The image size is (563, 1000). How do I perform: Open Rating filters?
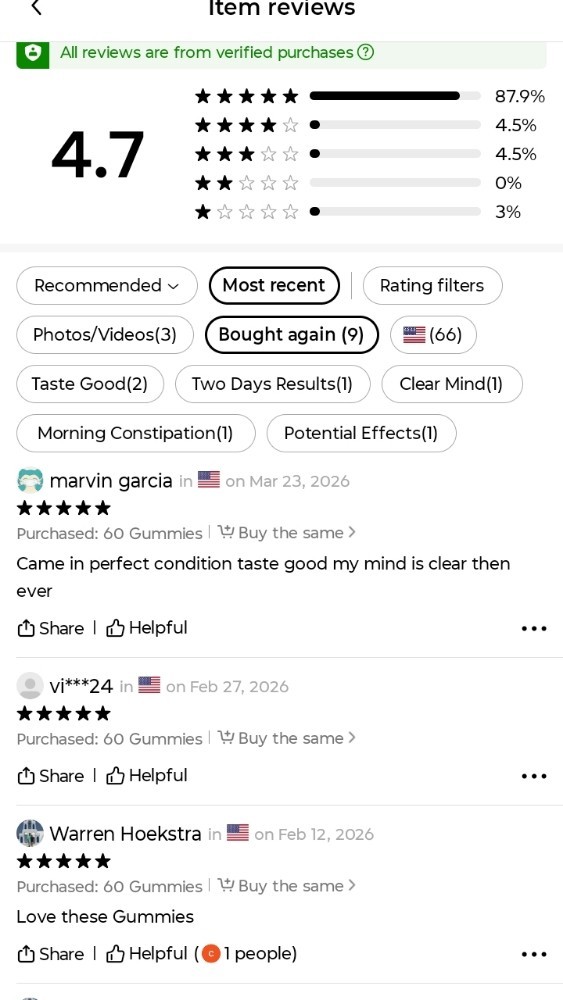[432, 286]
